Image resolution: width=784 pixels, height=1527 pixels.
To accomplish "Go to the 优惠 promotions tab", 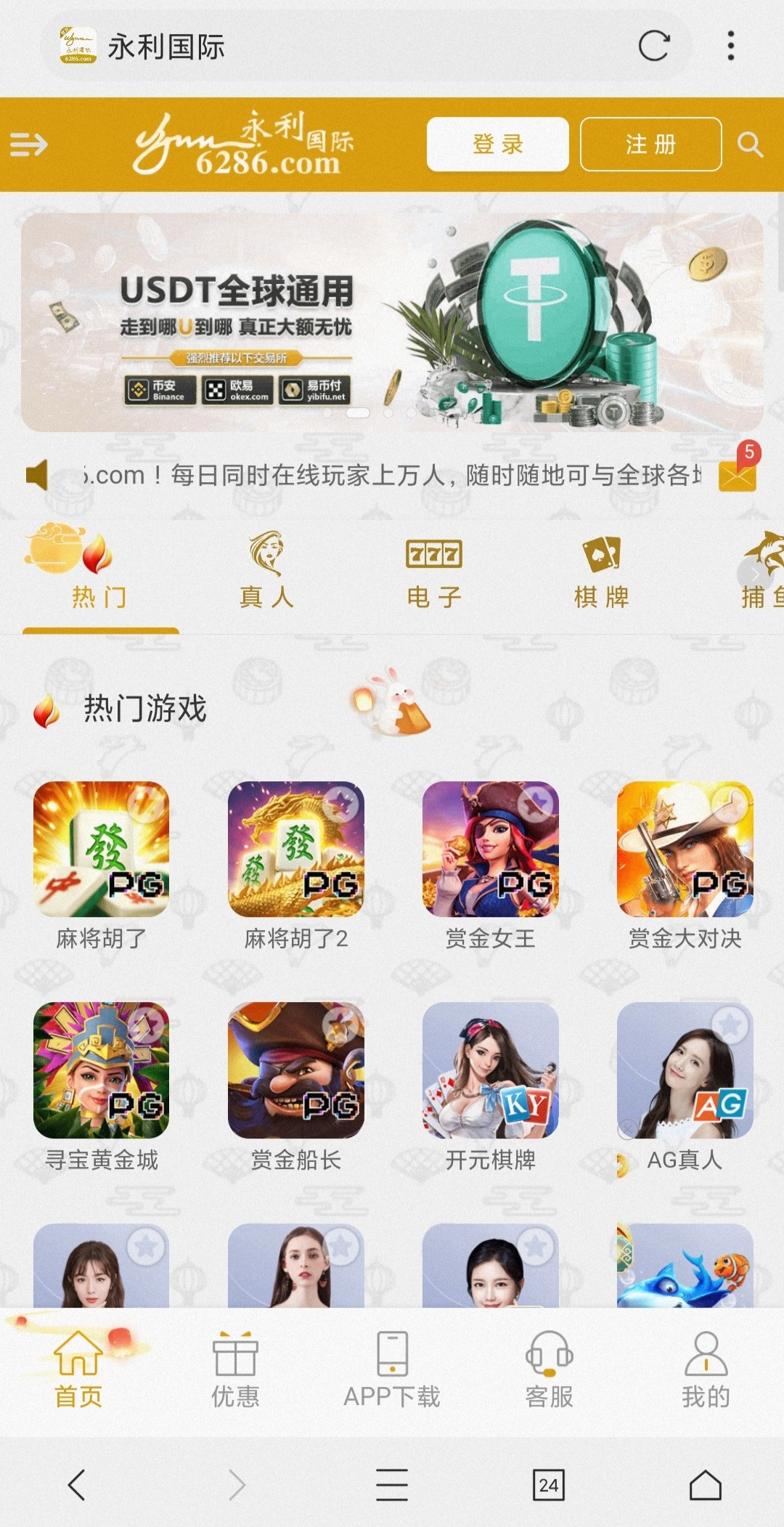I will click(x=235, y=1369).
